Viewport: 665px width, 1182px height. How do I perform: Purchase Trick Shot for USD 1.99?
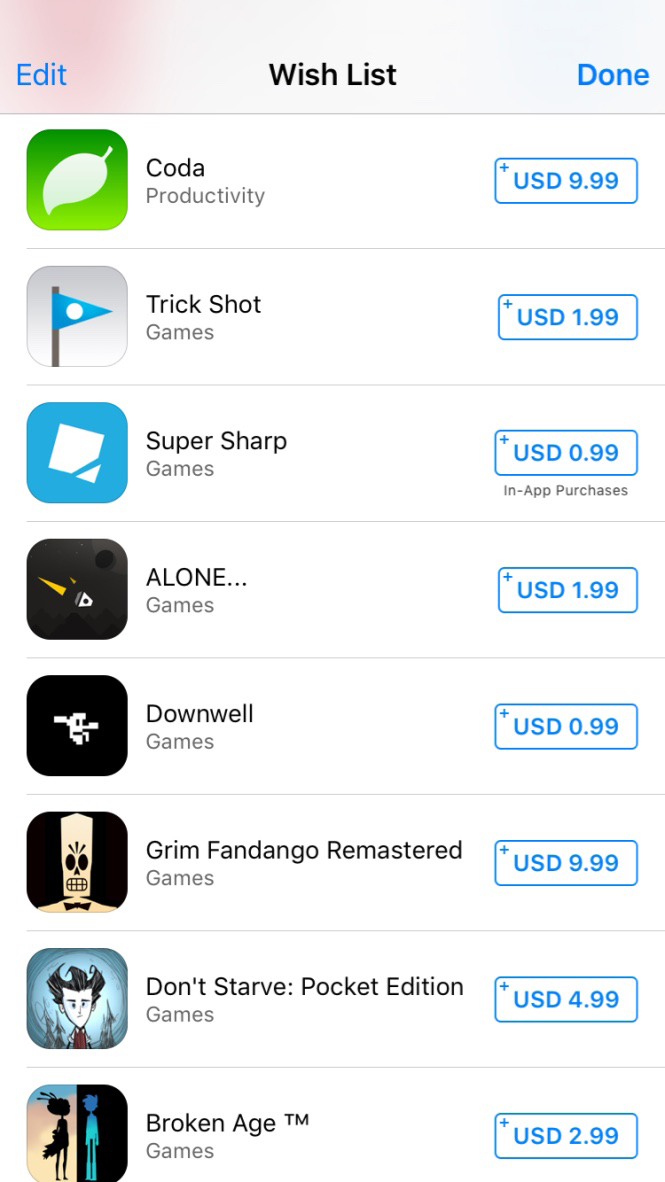[x=568, y=317]
